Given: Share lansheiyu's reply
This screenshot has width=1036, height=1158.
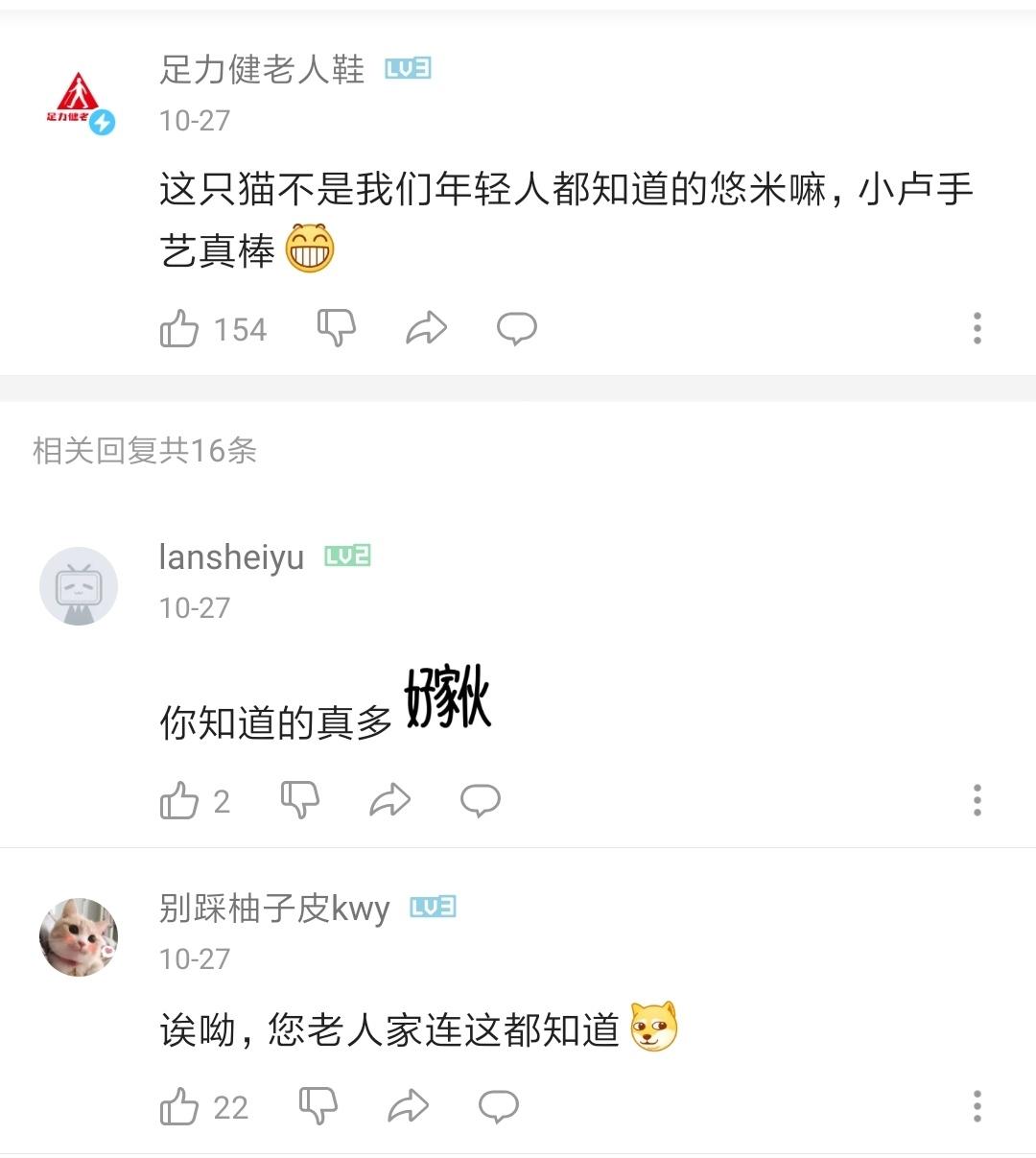Looking at the screenshot, I should pyautogui.click(x=390, y=799).
